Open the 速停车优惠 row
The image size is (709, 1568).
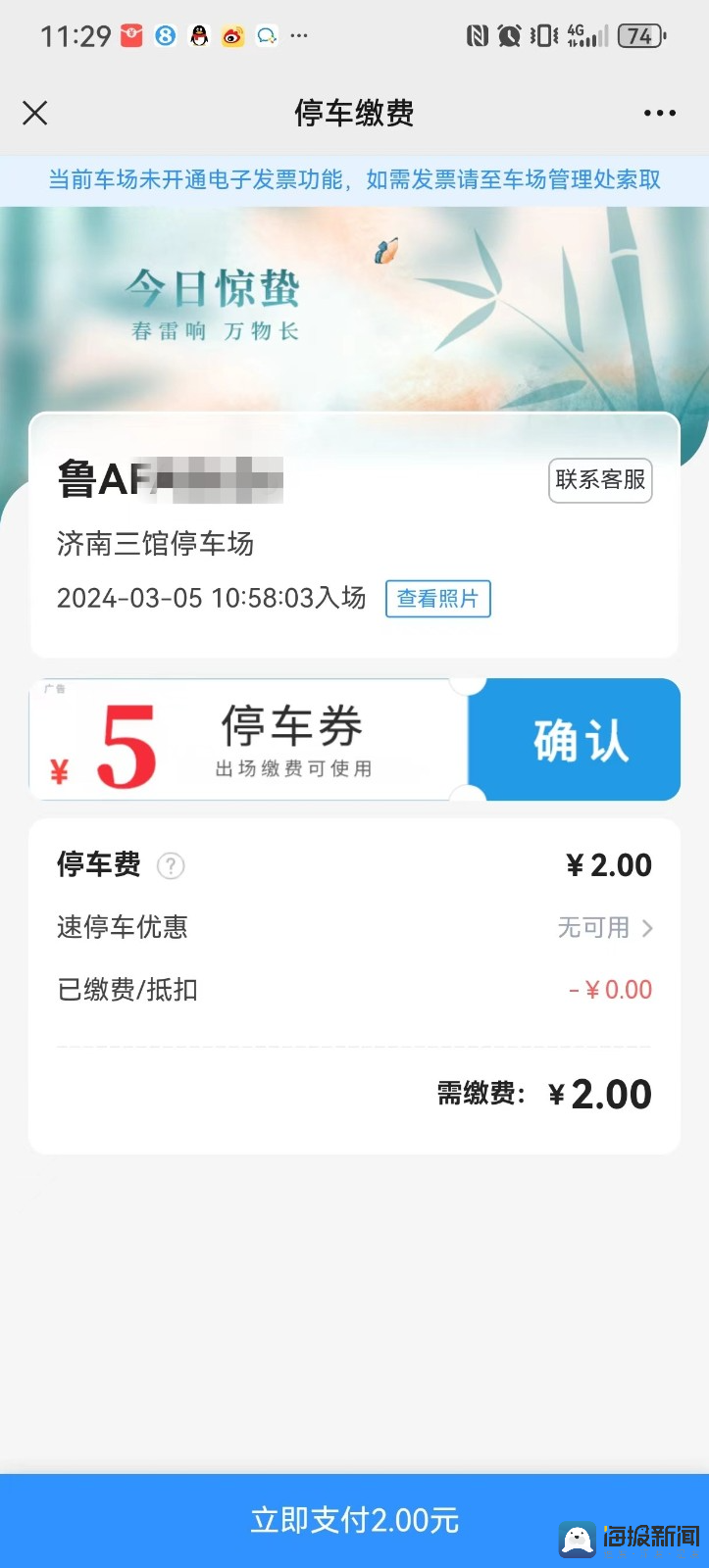click(354, 927)
